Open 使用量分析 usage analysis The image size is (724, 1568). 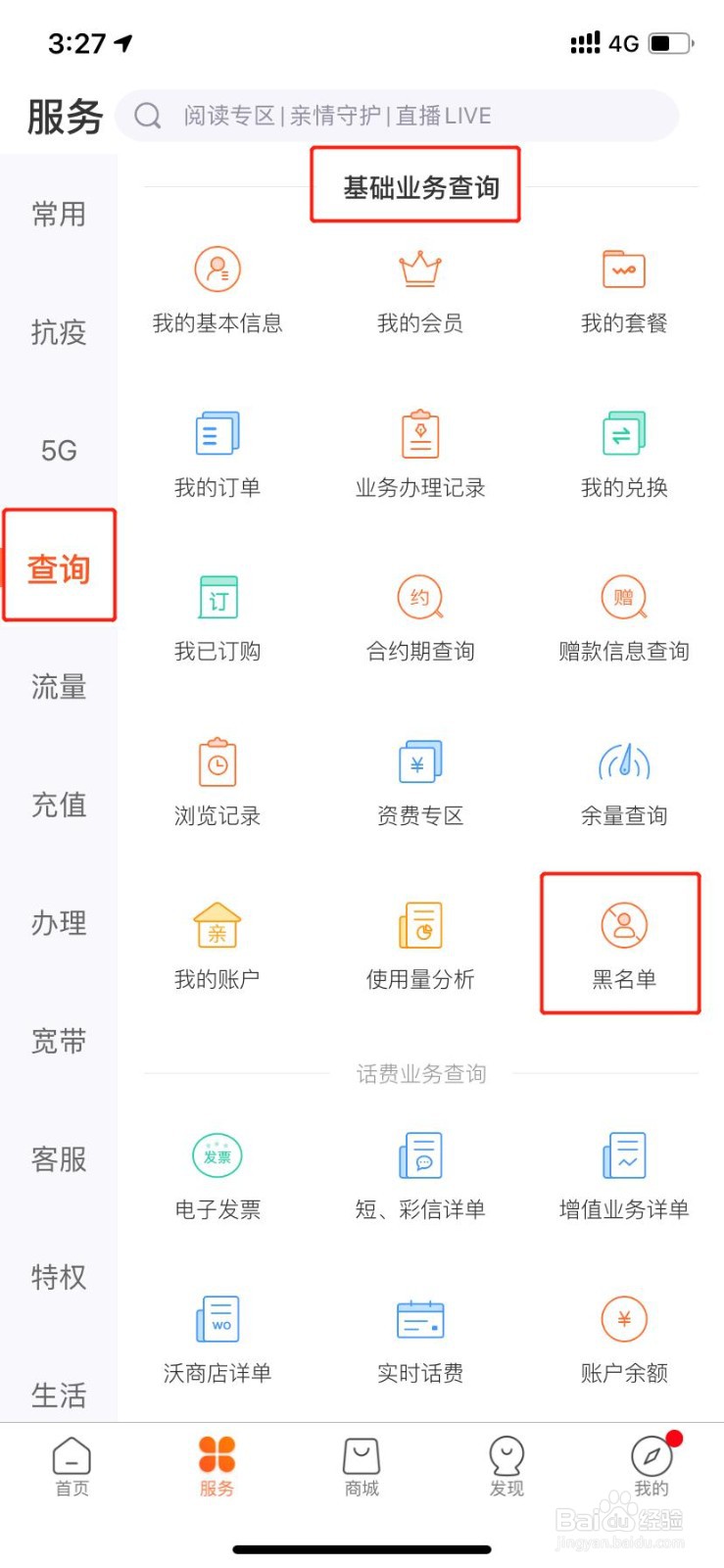(x=419, y=941)
